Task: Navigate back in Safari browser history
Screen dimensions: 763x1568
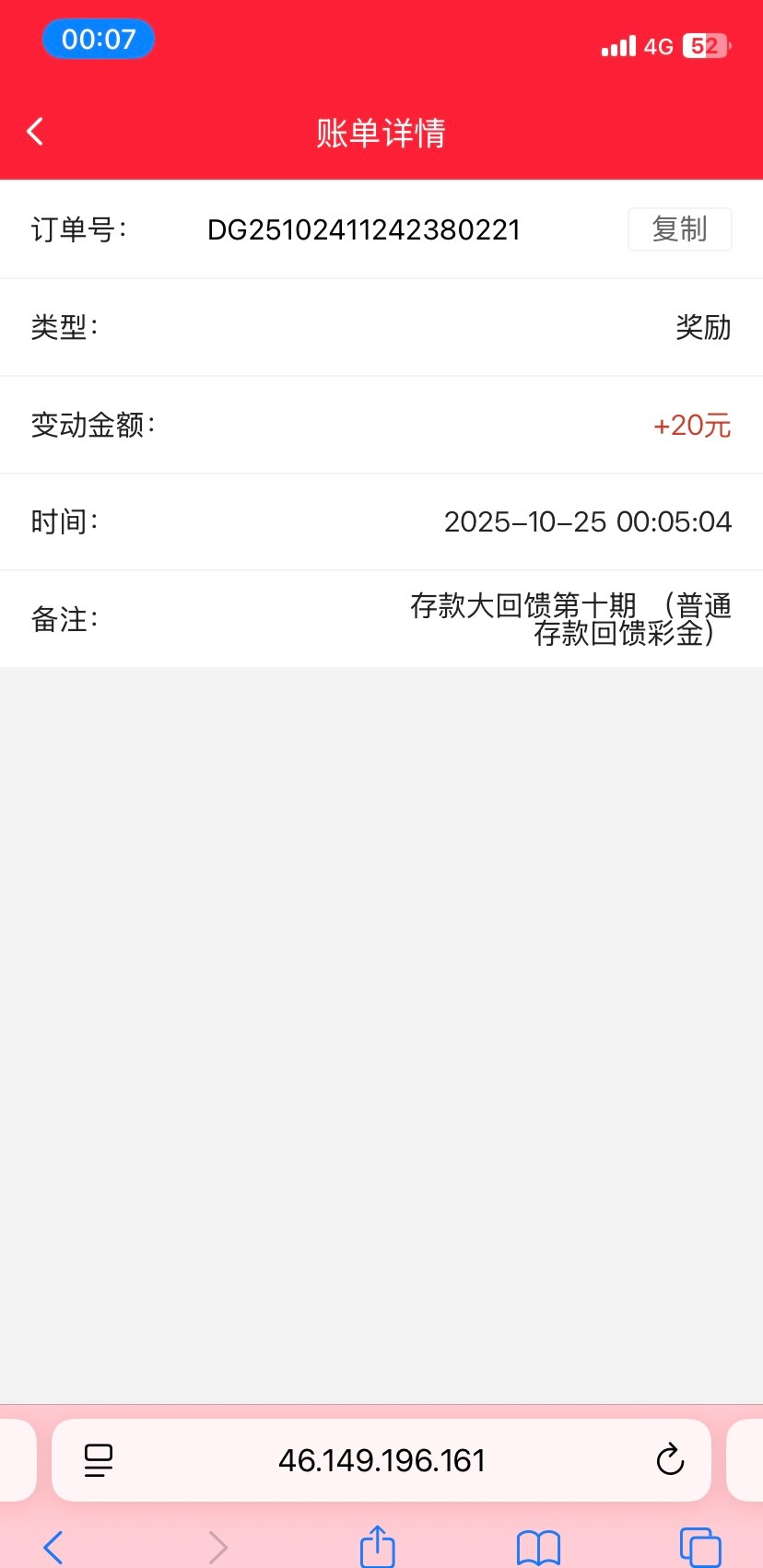Action: point(53,1547)
